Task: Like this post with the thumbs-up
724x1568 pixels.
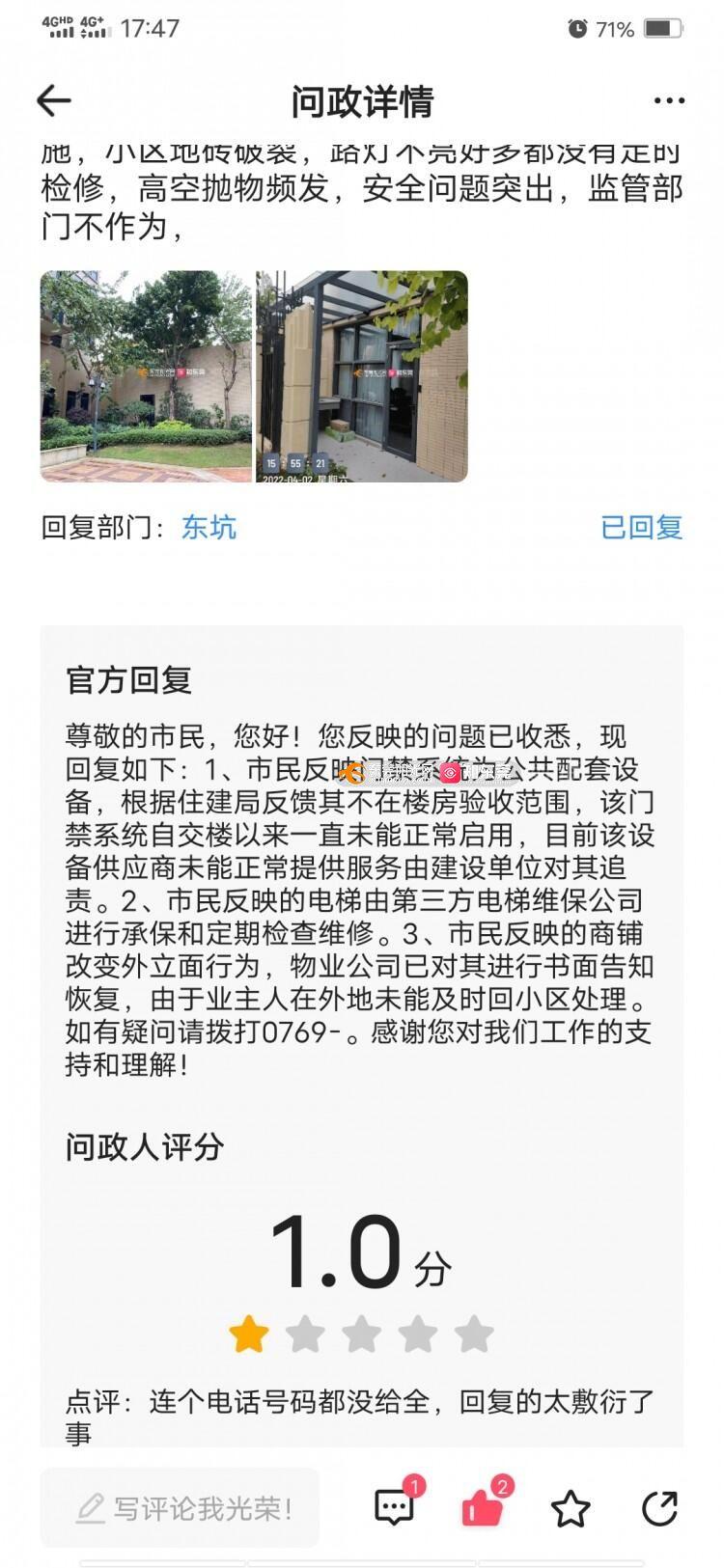Action: [x=482, y=1507]
